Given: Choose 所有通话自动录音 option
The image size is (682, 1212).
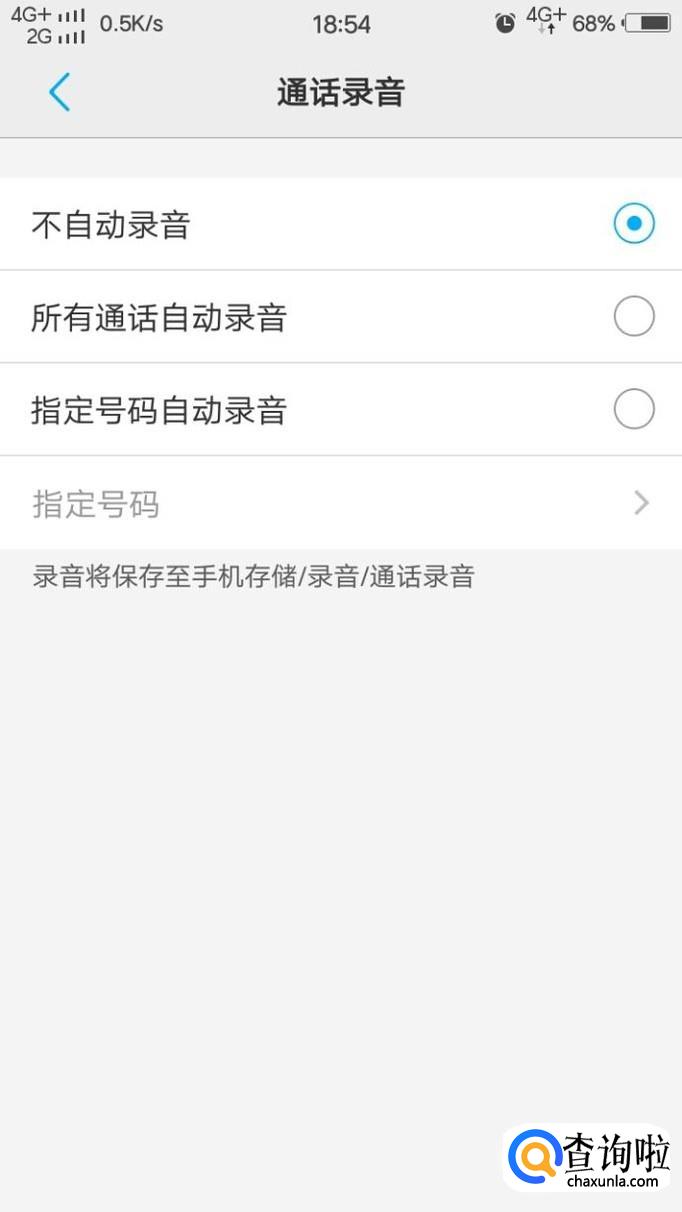Looking at the screenshot, I should 633,317.
